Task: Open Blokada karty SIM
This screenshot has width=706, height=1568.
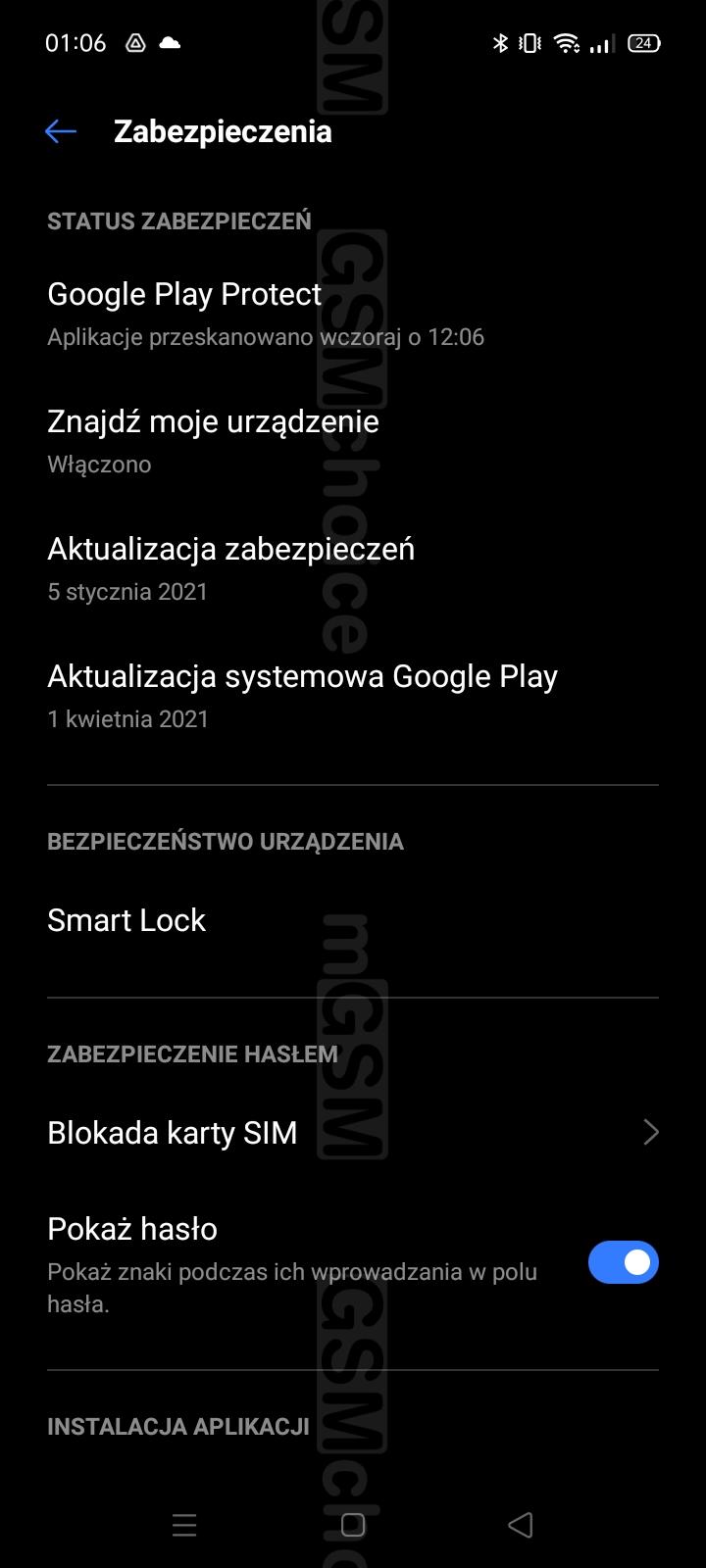Action: pyautogui.click(x=353, y=1133)
